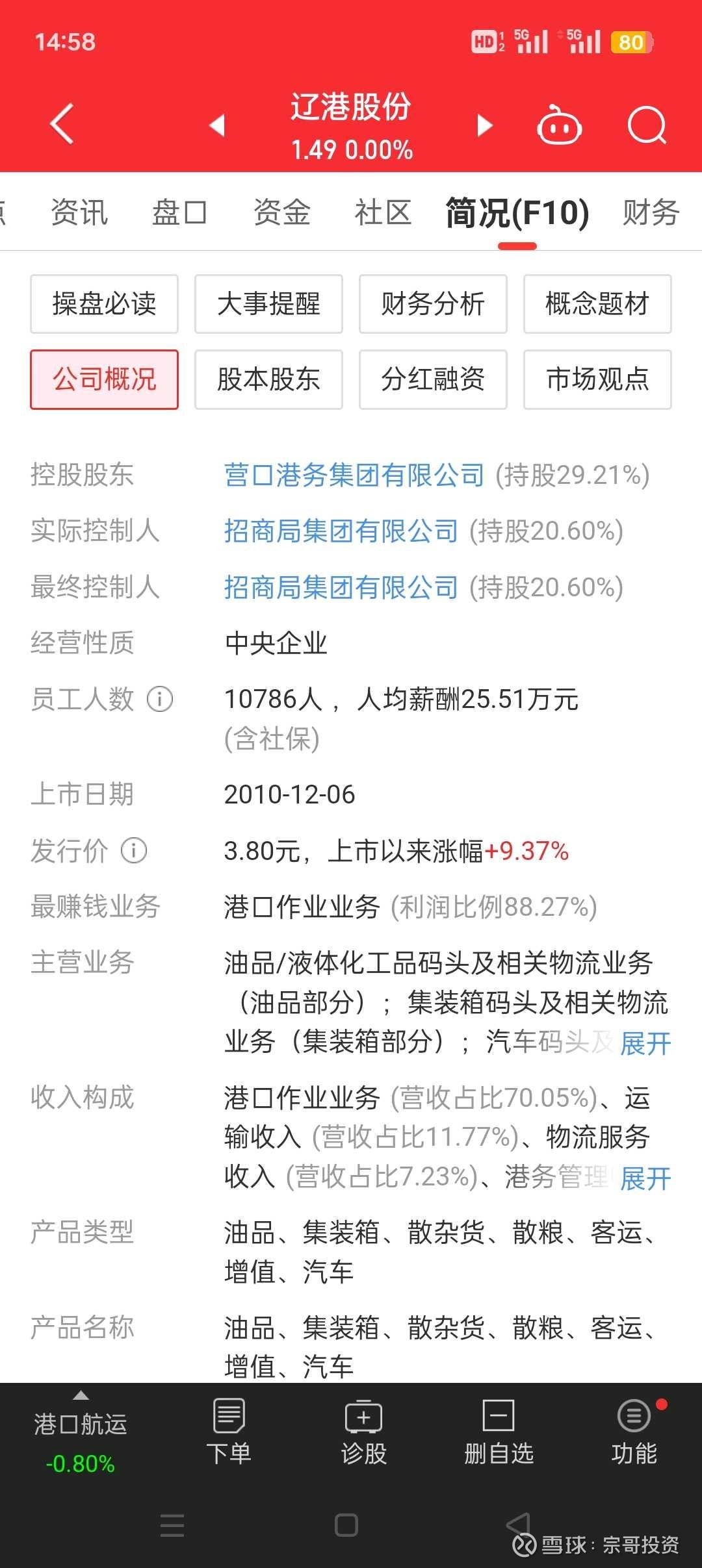This screenshot has height=1568, width=702.
Task: Switch to the 财务 tab
Action: coord(651,213)
